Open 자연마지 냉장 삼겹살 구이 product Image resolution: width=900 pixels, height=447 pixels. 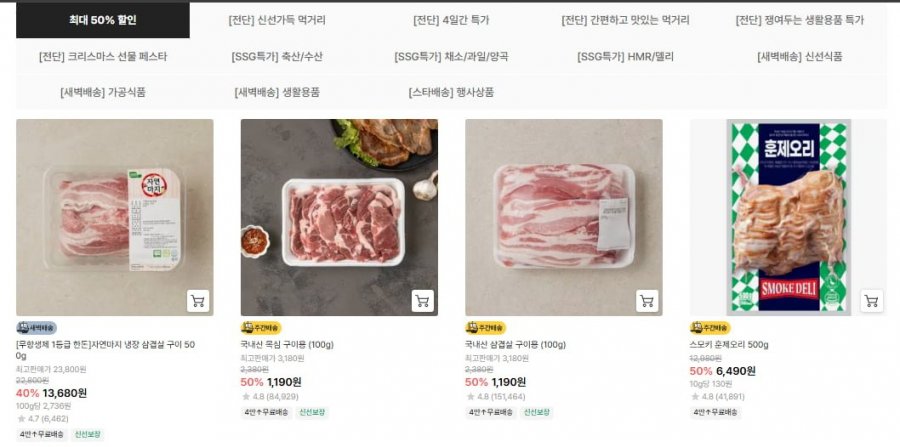(114, 215)
